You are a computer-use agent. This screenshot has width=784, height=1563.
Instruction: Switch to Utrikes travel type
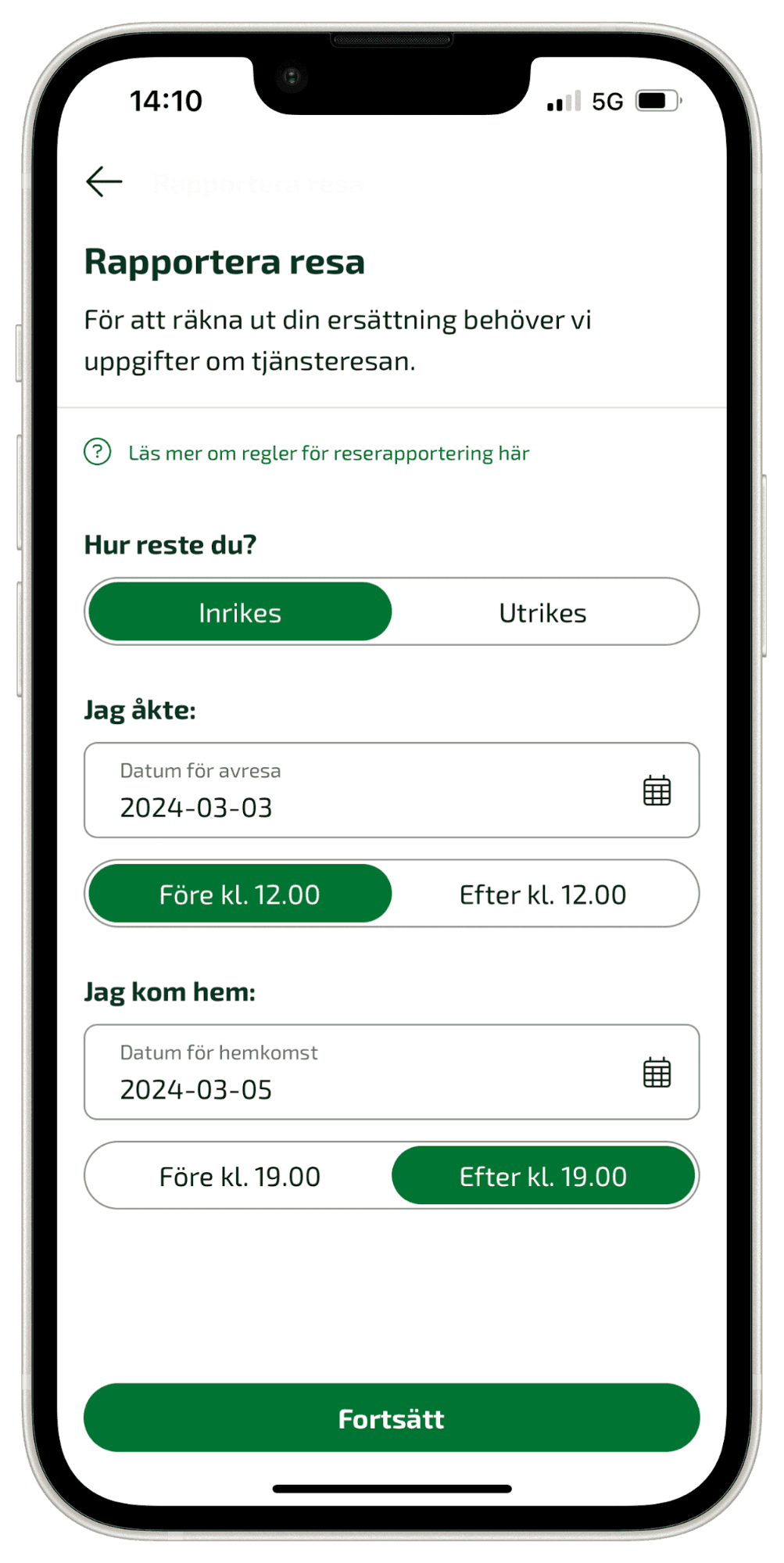542,612
